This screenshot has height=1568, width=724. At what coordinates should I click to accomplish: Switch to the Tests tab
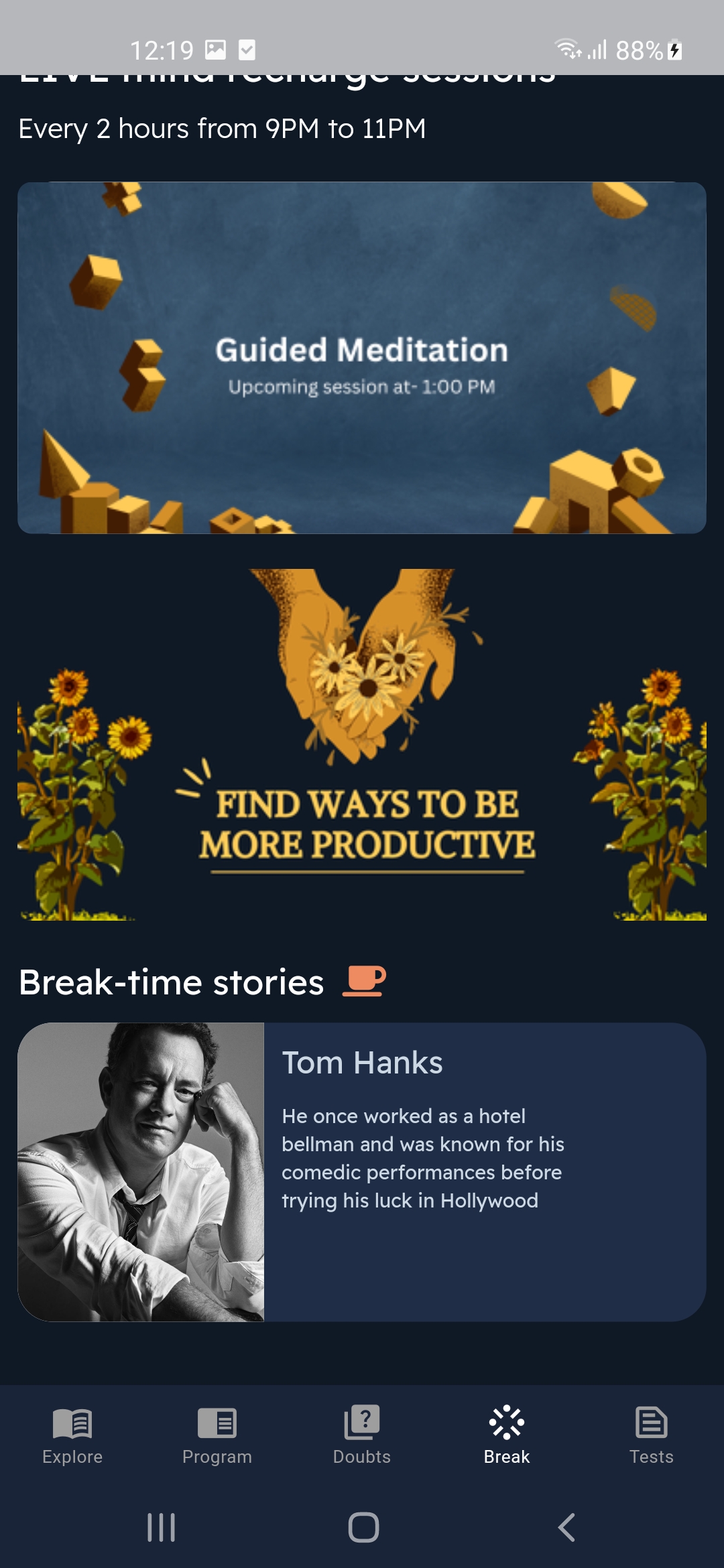pos(651,1435)
